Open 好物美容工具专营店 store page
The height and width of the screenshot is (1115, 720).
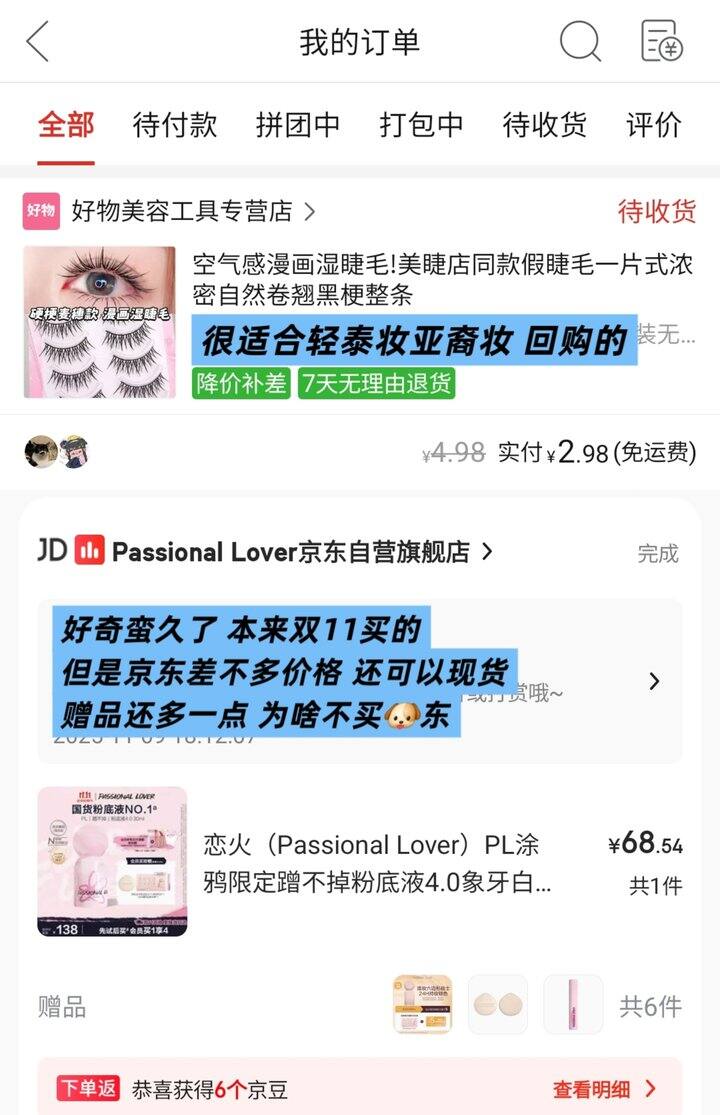coord(192,211)
